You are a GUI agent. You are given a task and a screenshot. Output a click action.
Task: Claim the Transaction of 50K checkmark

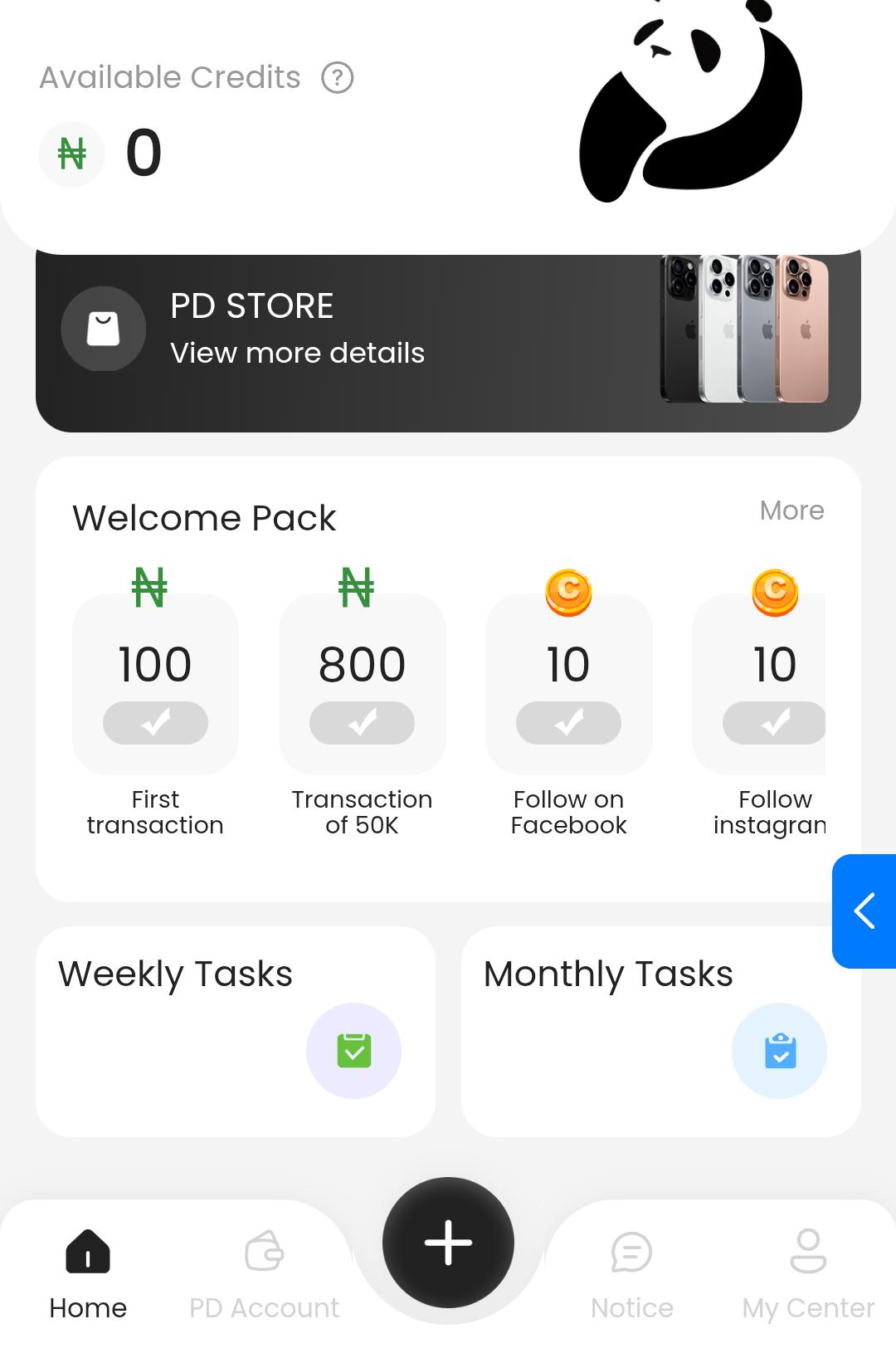[362, 723]
